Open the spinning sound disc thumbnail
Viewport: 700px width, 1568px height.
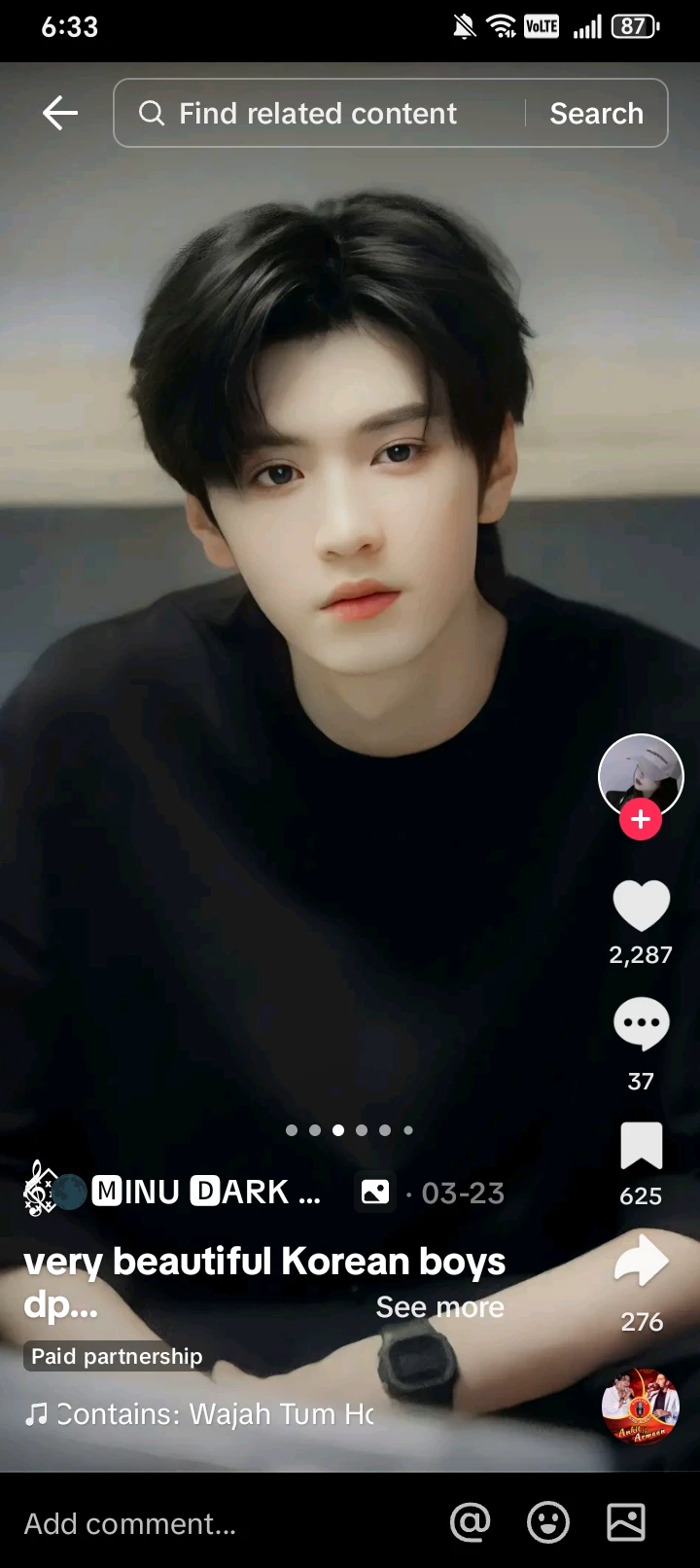click(x=640, y=1406)
